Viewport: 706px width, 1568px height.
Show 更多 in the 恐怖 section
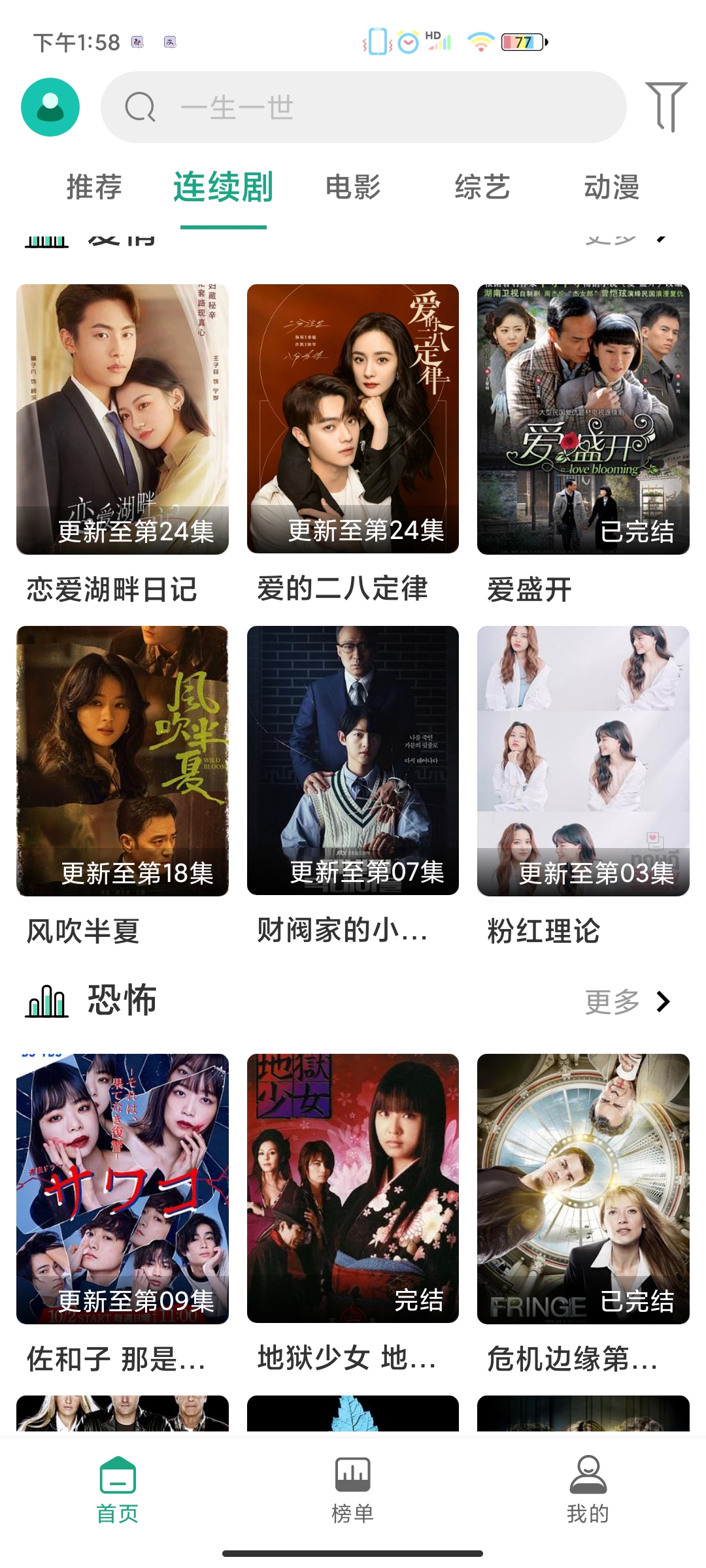pos(628,1002)
